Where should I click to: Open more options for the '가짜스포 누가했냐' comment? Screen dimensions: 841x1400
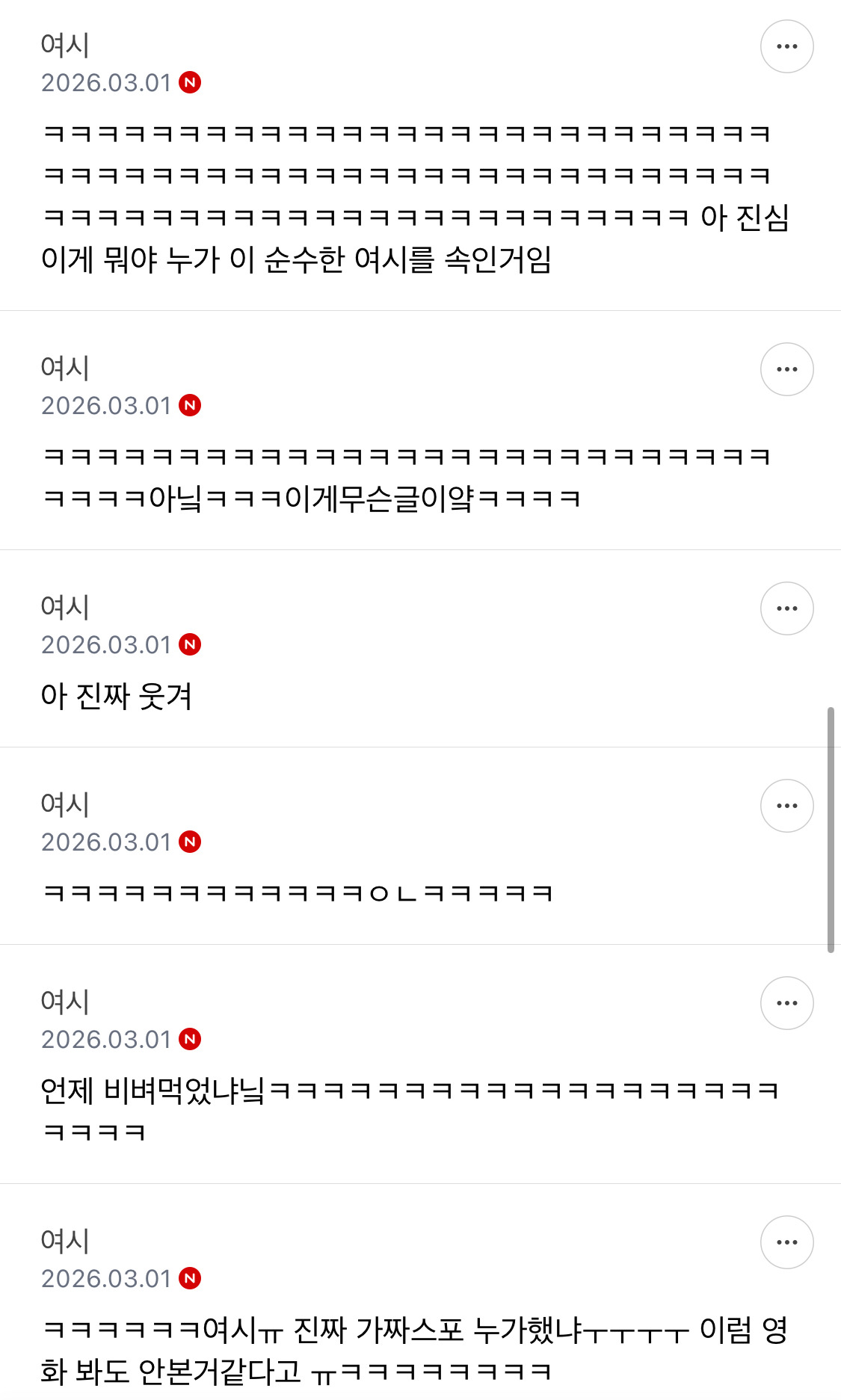click(x=786, y=1242)
